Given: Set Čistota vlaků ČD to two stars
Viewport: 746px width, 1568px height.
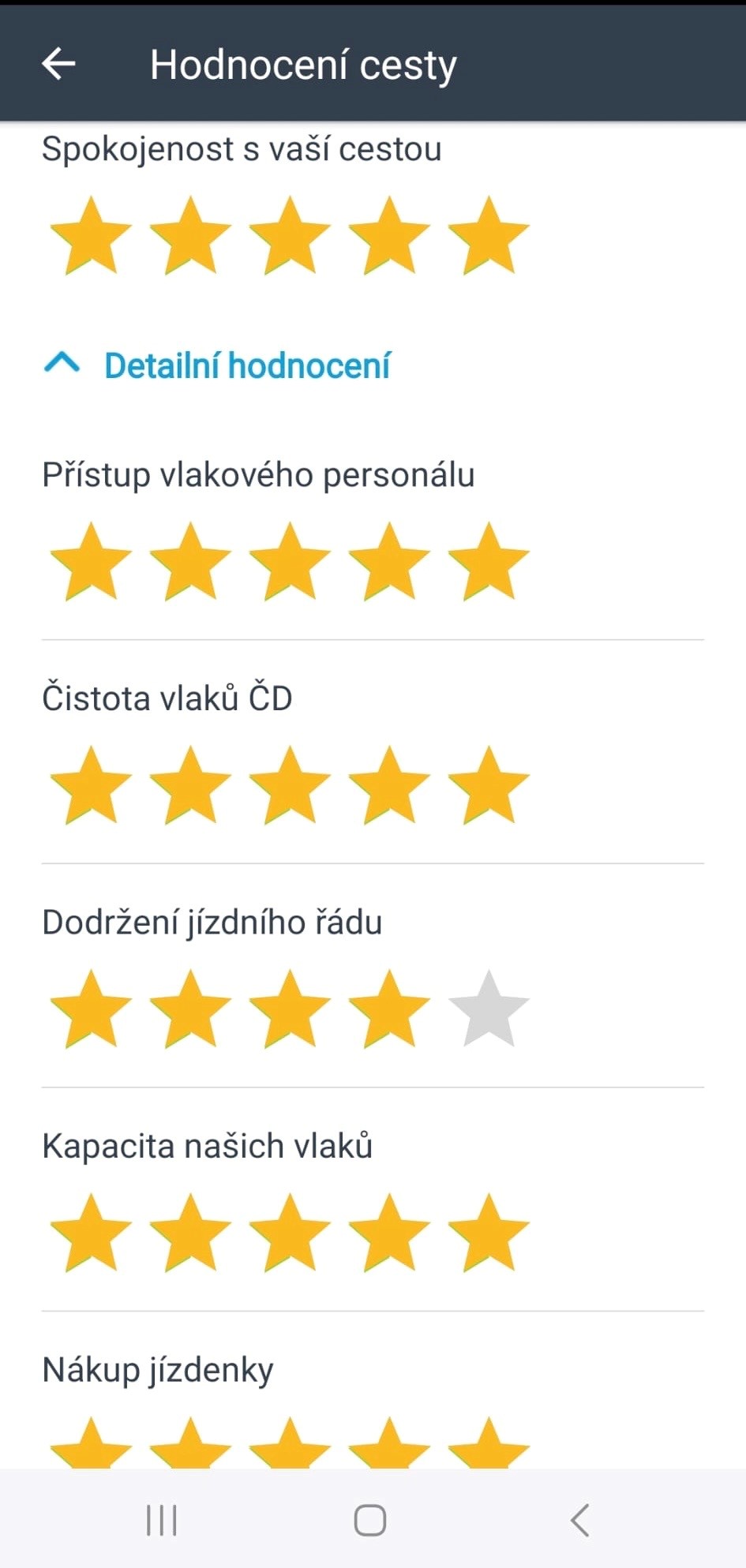Looking at the screenshot, I should 190,785.
